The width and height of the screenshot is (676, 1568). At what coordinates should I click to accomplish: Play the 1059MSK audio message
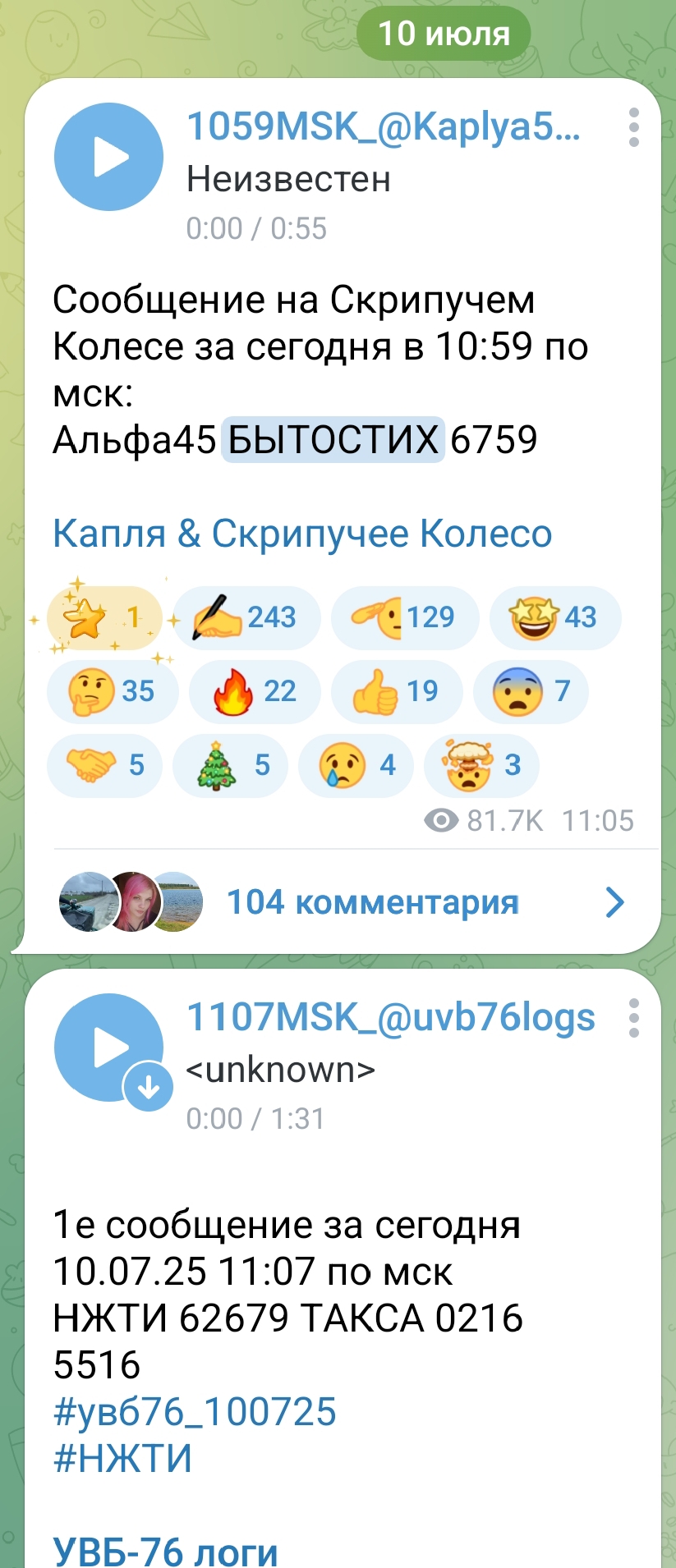(108, 157)
